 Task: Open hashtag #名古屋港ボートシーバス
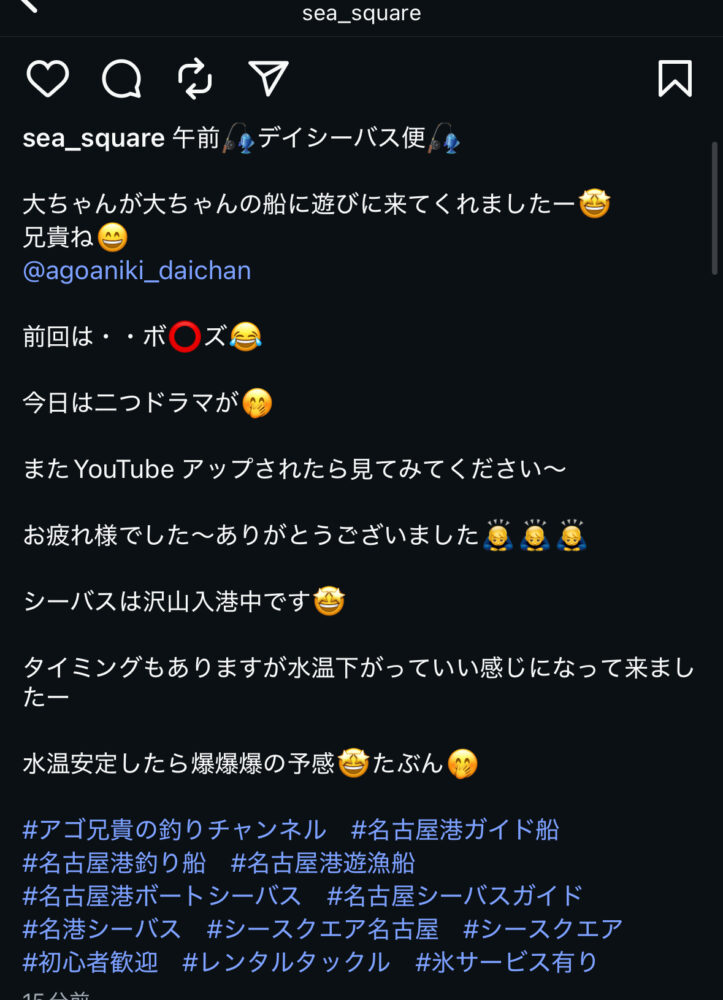162,895
